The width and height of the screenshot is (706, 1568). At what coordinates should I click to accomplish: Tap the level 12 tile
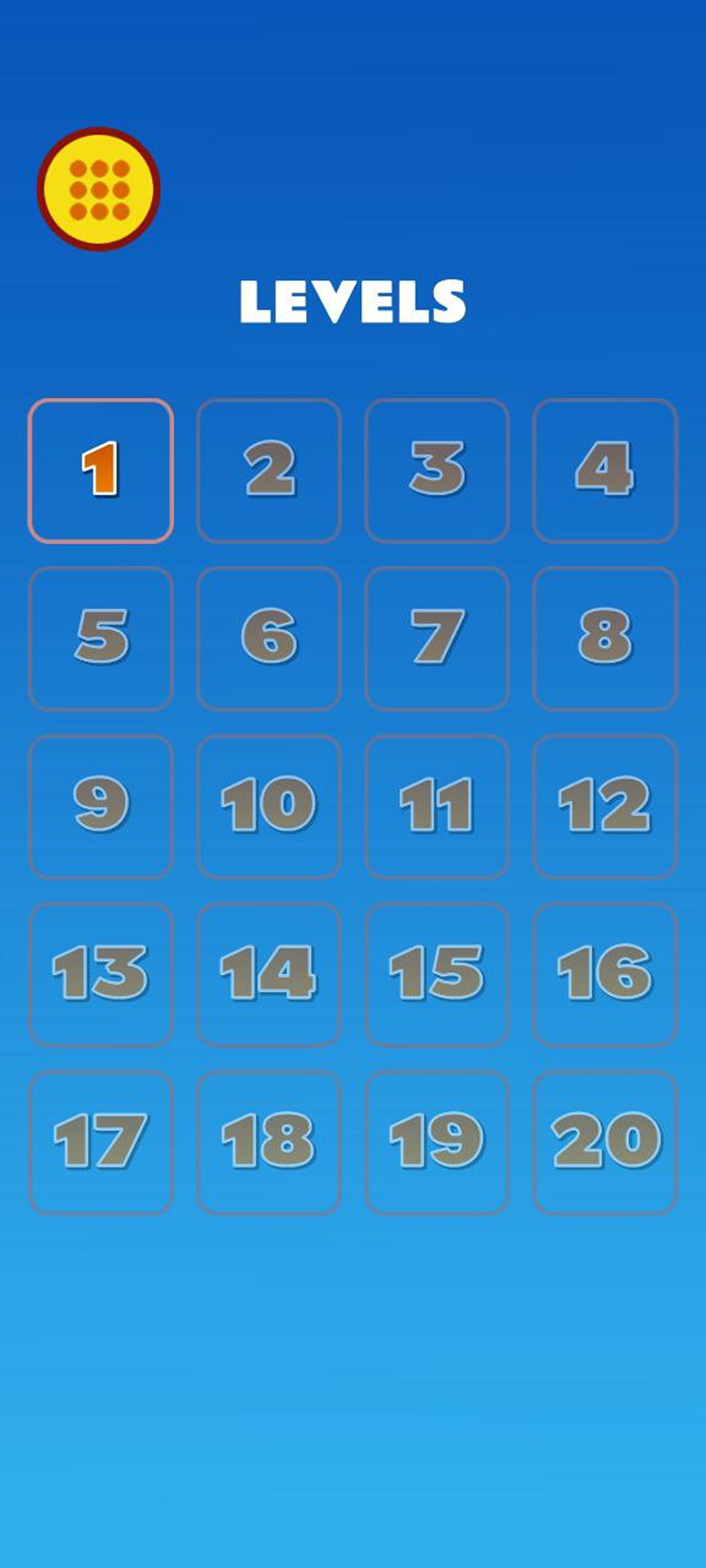[x=605, y=806]
